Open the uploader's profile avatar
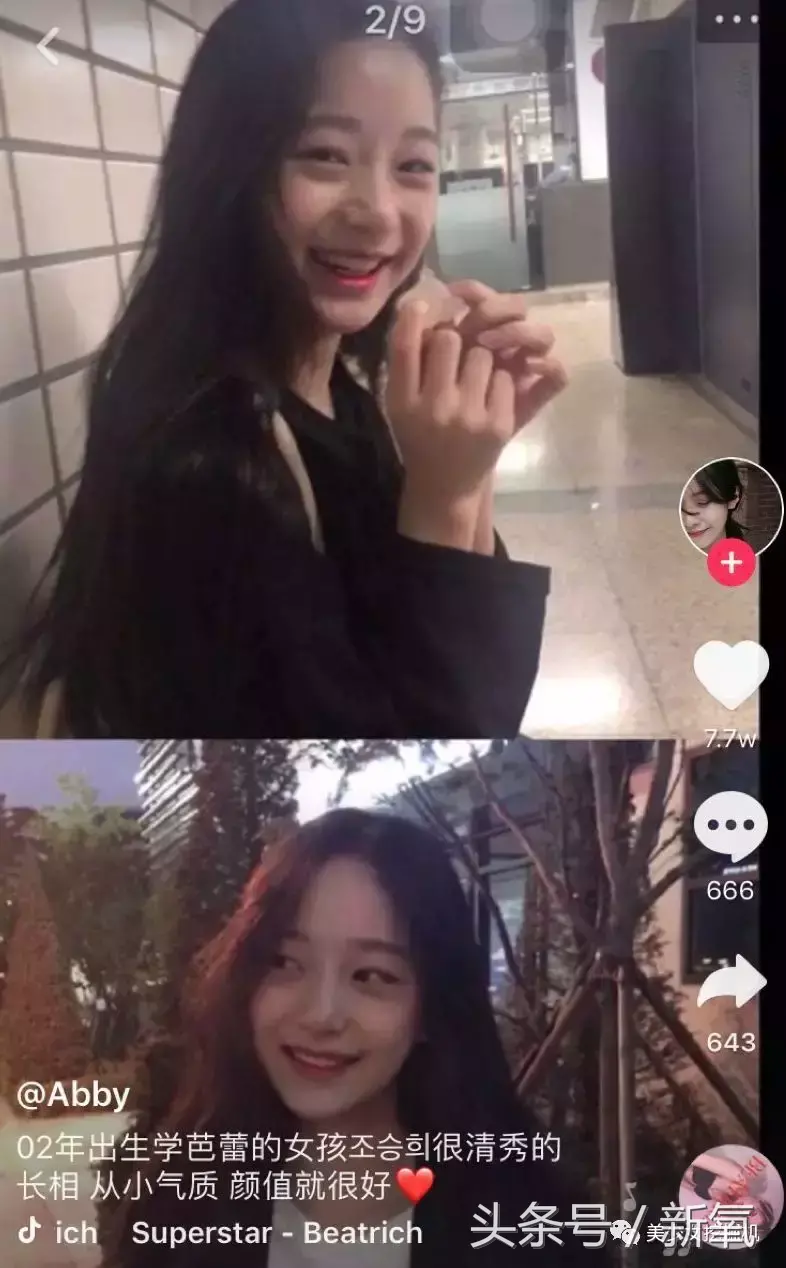The width and height of the screenshot is (786, 1268). pos(731,507)
